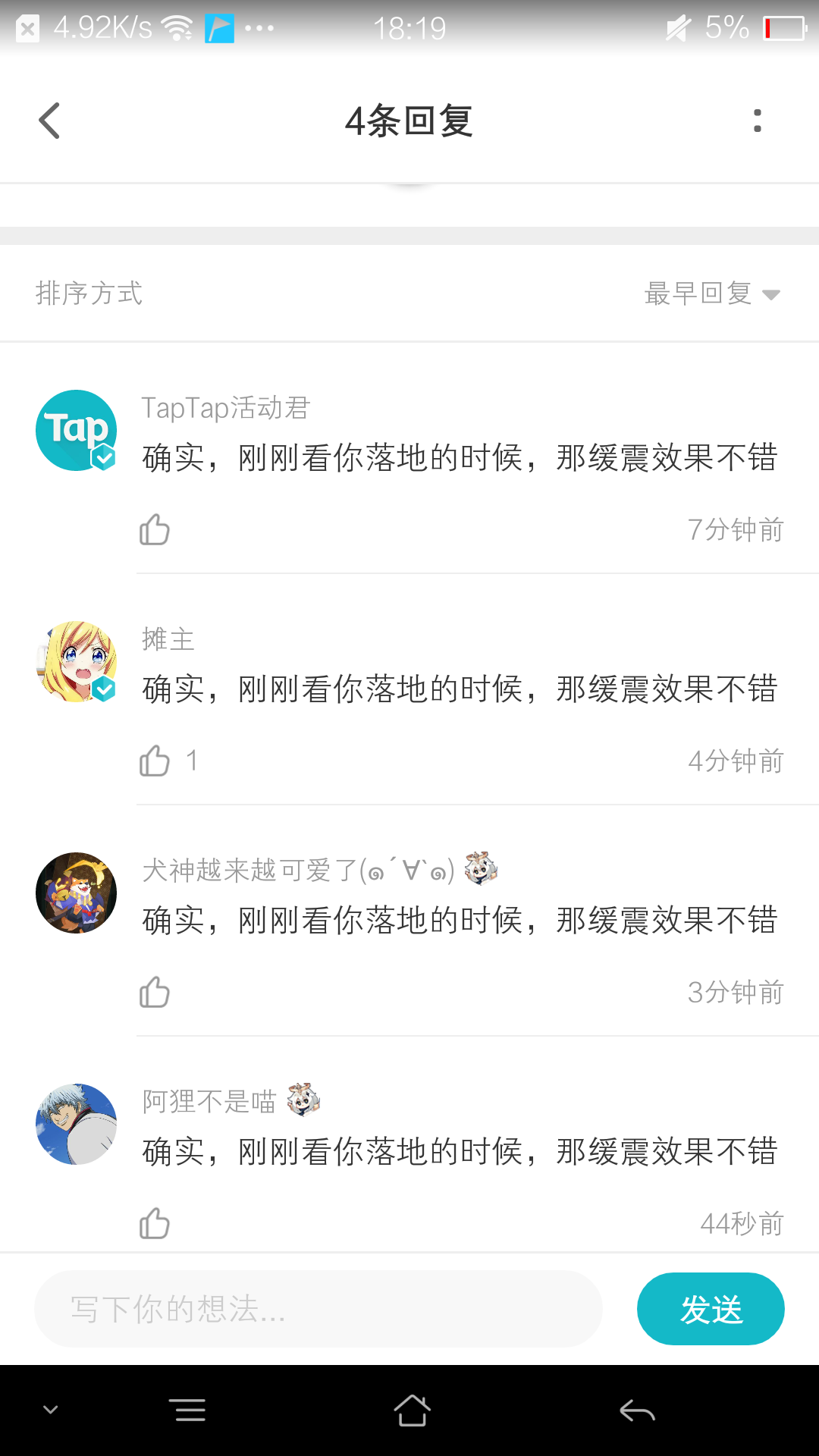
Task: Like 摊主's reply
Action: pyautogui.click(x=156, y=761)
